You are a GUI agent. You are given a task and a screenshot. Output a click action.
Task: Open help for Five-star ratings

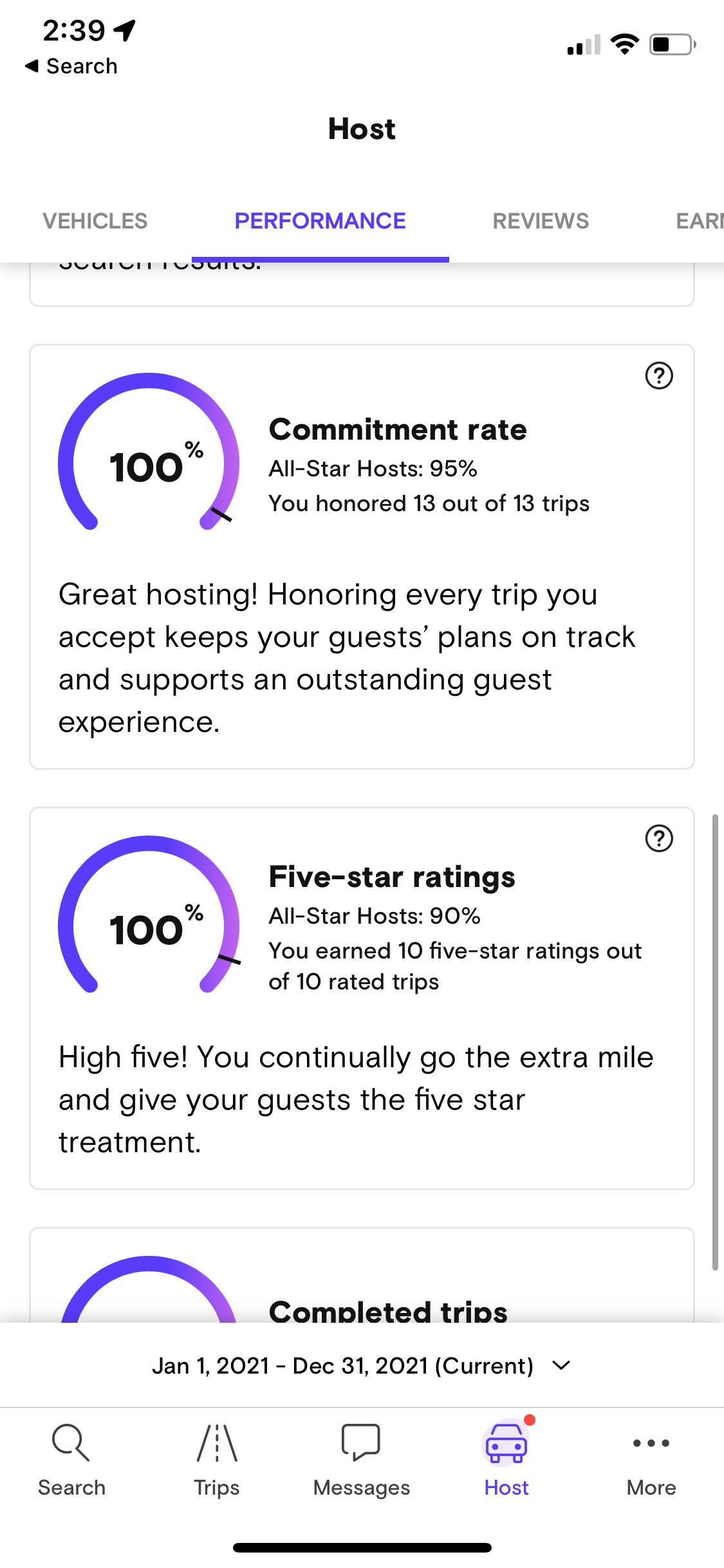click(658, 839)
